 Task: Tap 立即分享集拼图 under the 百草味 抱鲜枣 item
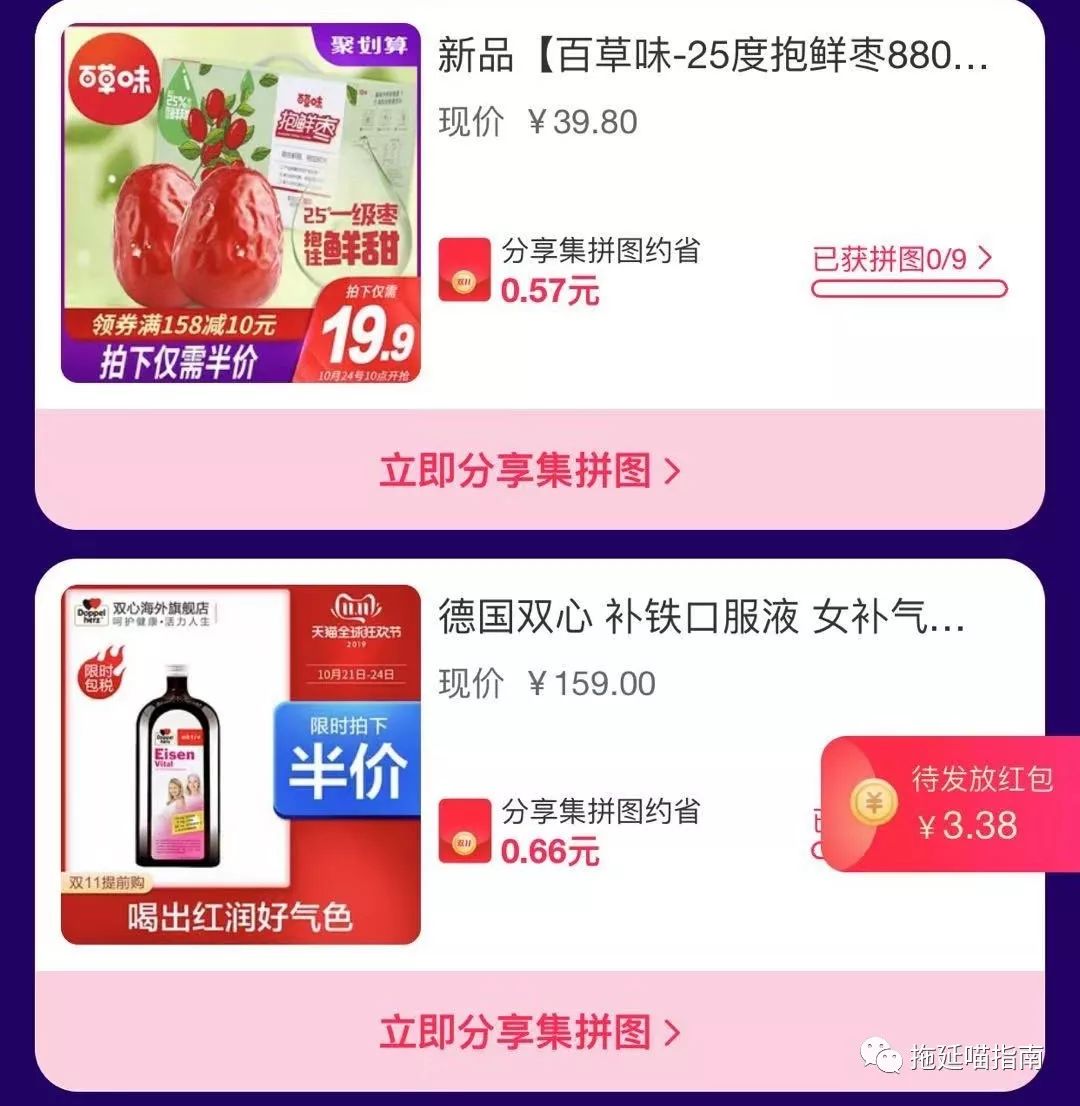click(530, 470)
